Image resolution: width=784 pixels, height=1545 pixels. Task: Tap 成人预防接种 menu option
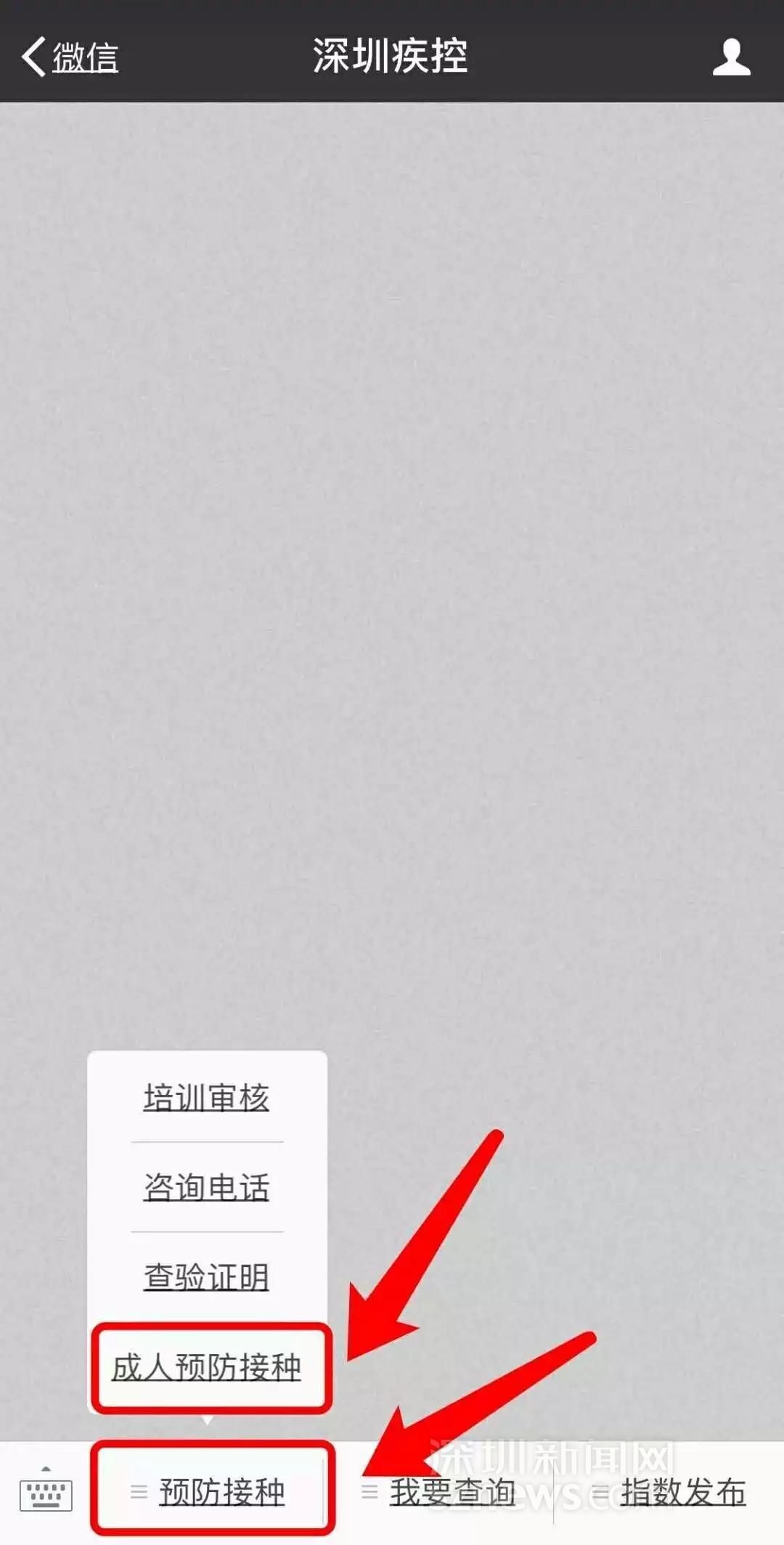tap(207, 1367)
